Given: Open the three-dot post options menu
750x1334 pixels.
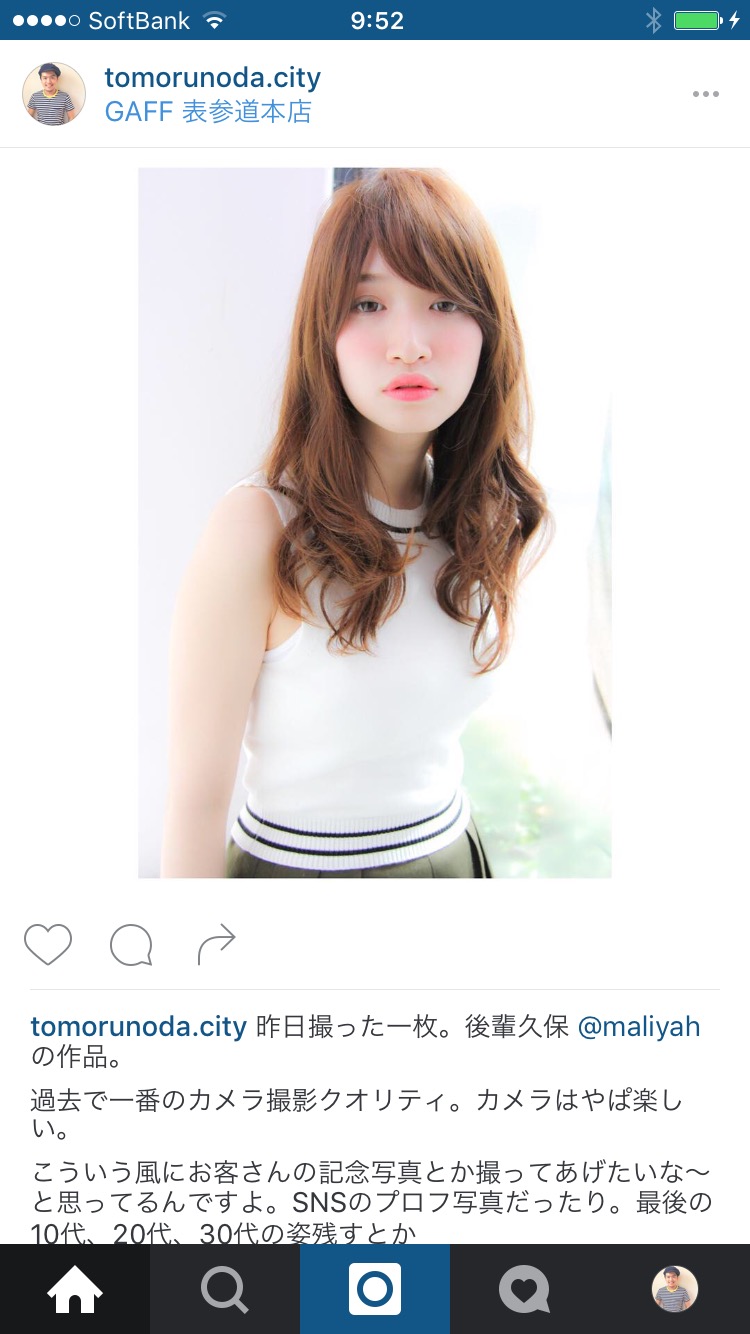Looking at the screenshot, I should coord(705,94).
